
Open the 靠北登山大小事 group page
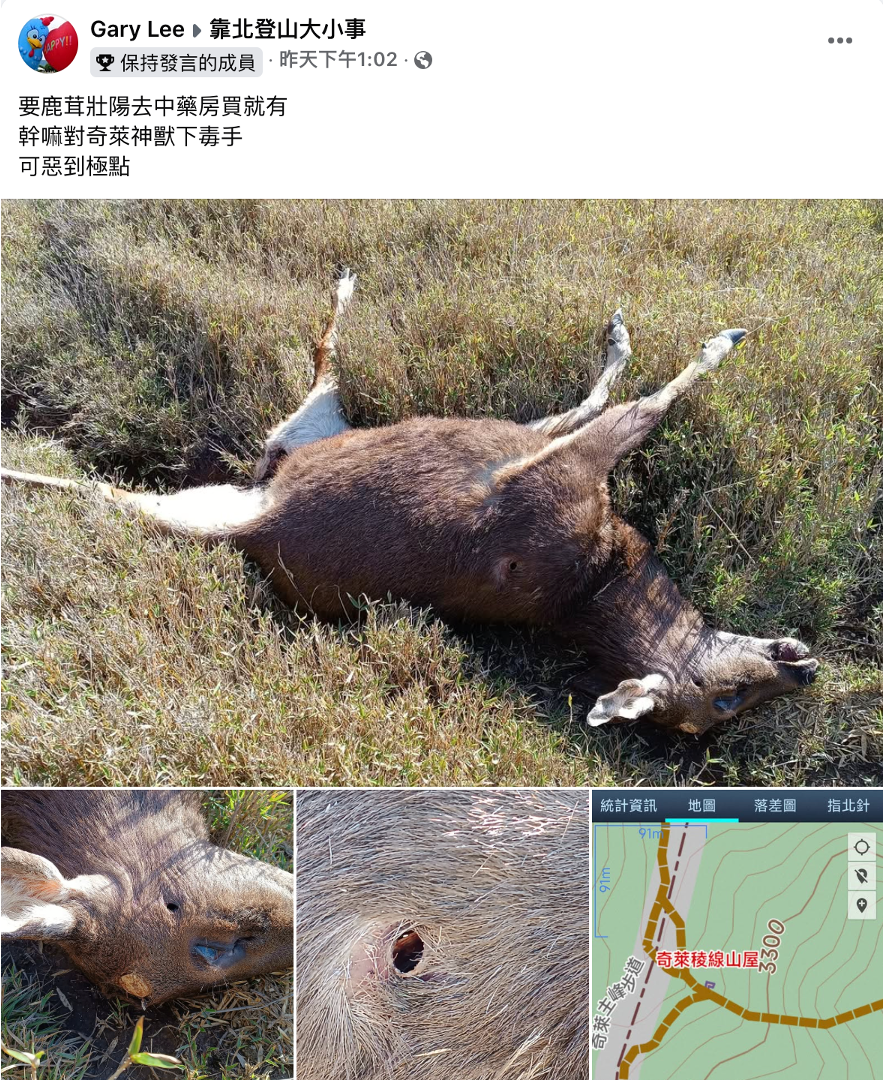[x=287, y=30]
